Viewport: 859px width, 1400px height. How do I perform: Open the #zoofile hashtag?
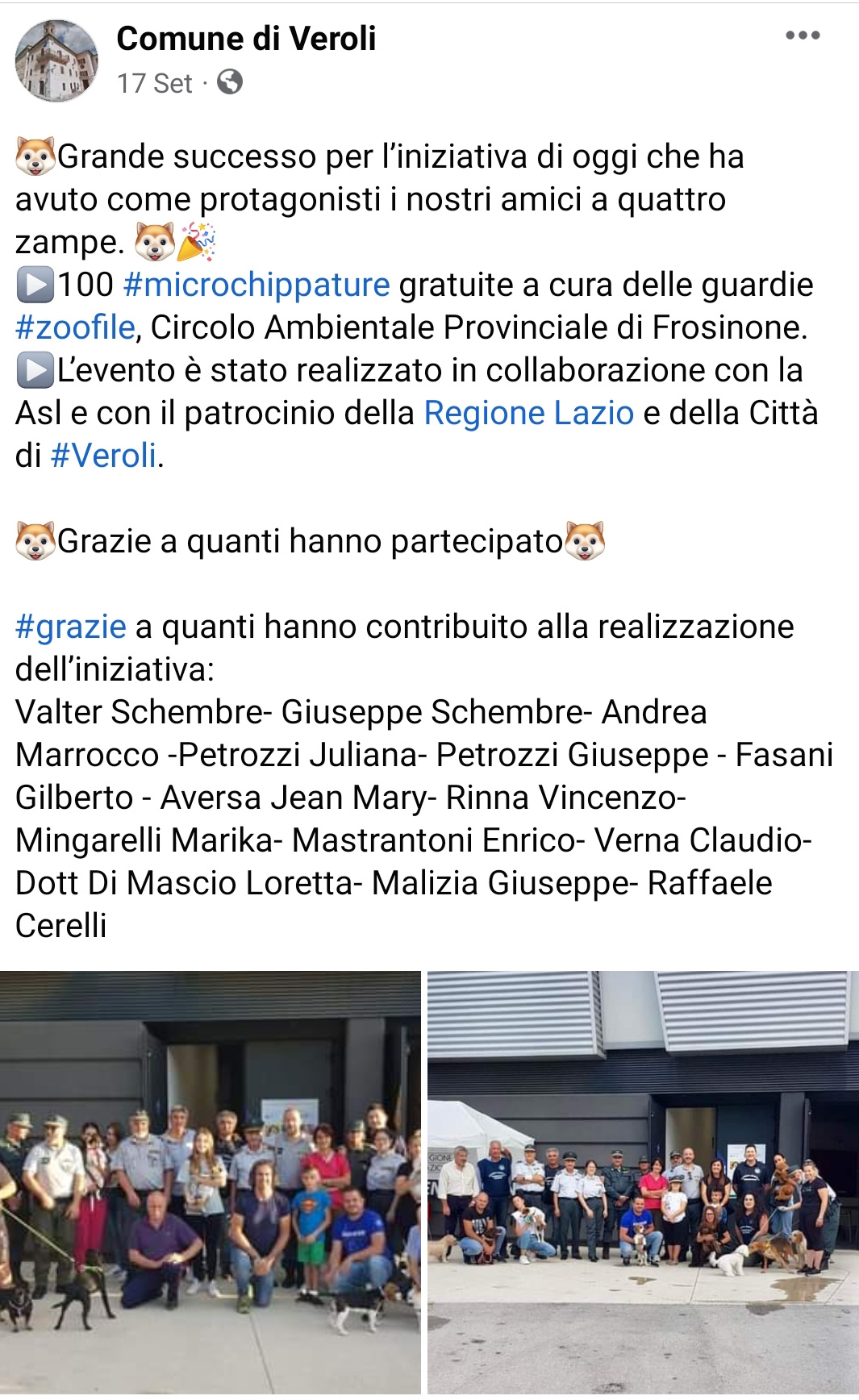tap(75, 327)
